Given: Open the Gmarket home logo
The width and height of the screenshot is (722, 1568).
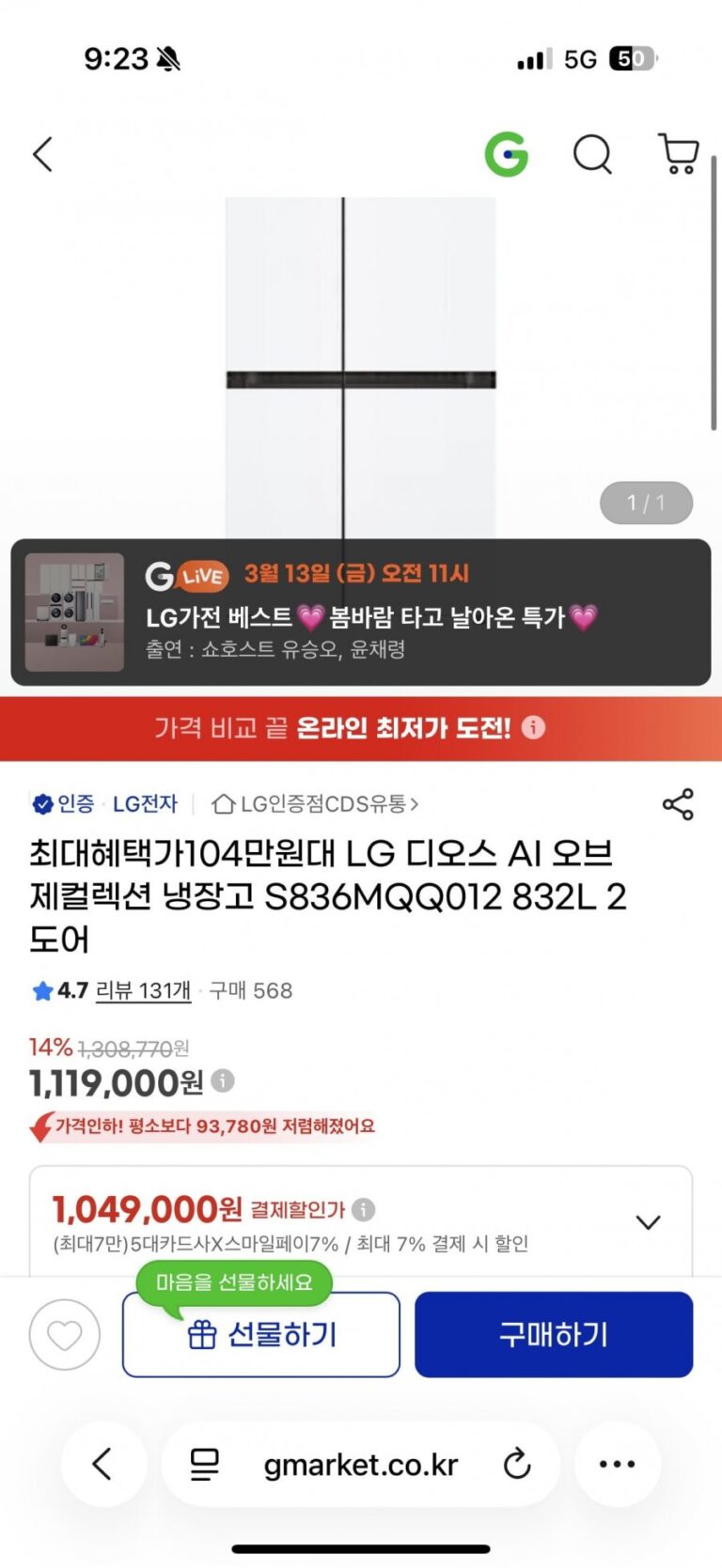Looking at the screenshot, I should 507,154.
